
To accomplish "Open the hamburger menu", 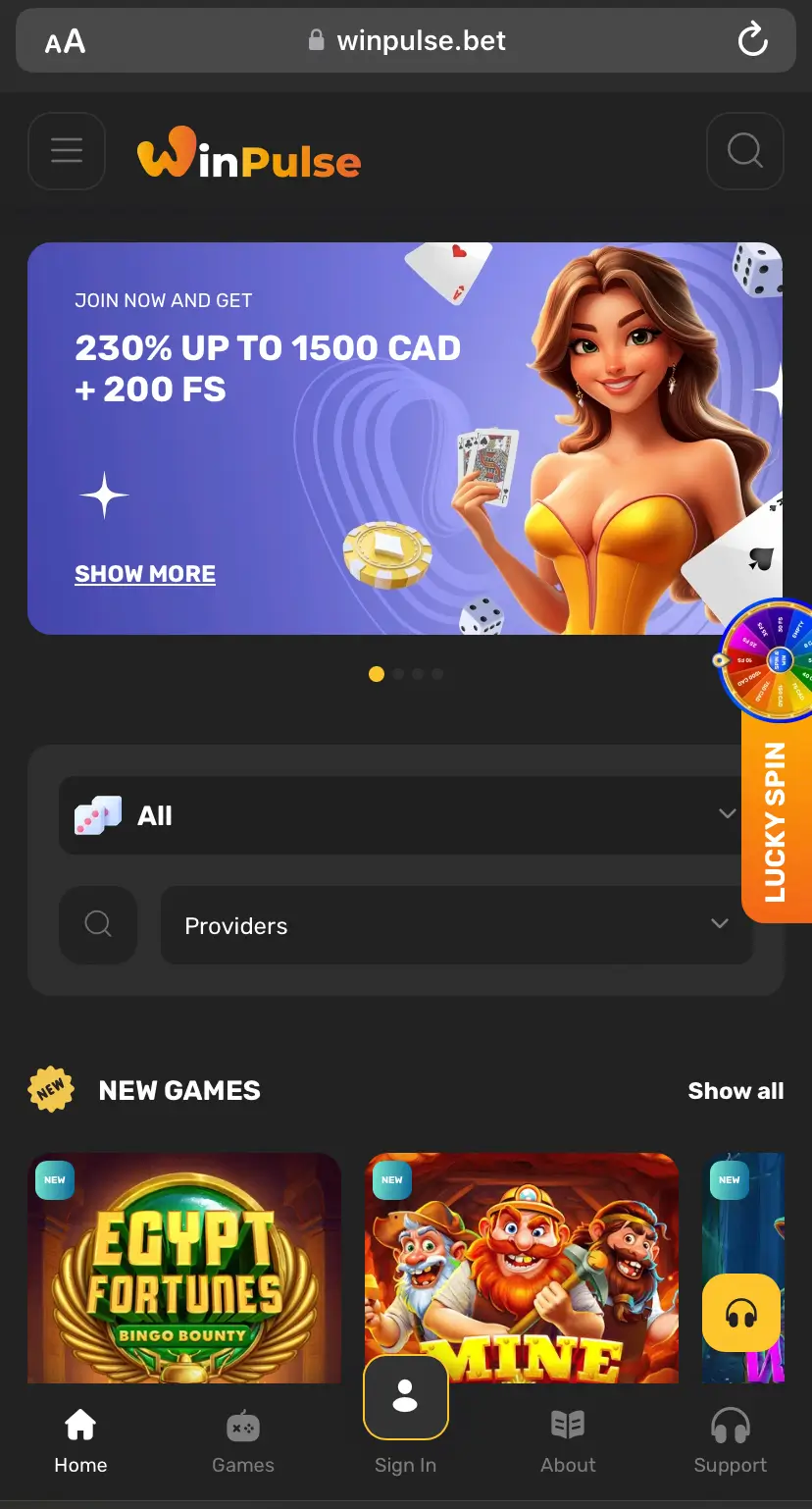I will (67, 151).
